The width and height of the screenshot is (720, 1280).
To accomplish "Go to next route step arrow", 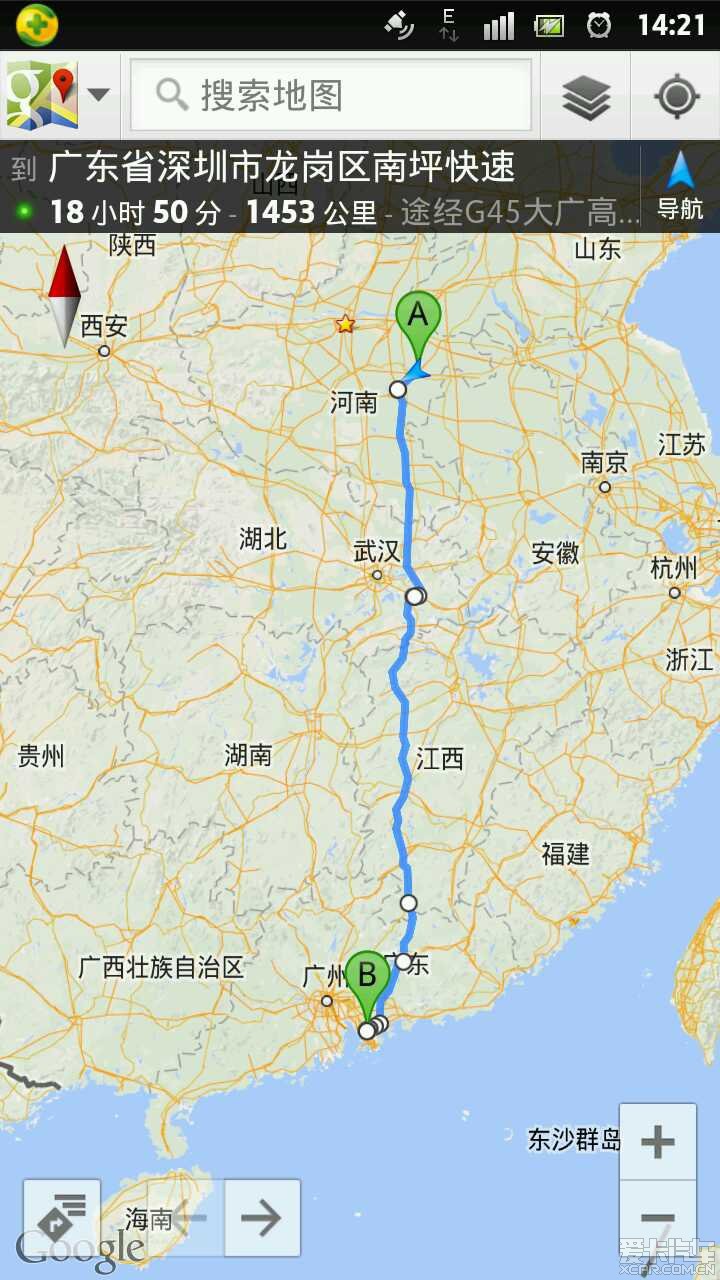I will [262, 1217].
